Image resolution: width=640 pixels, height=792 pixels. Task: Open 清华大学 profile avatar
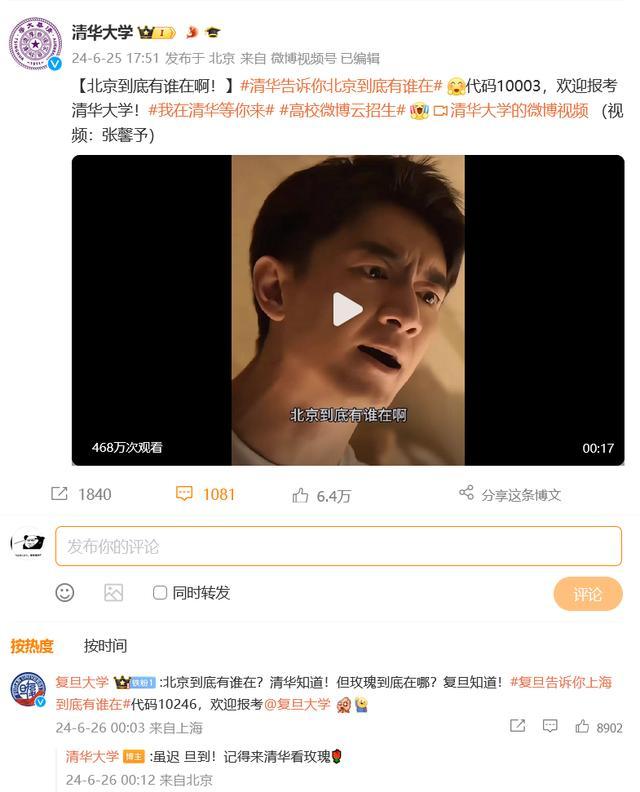(x=34, y=44)
